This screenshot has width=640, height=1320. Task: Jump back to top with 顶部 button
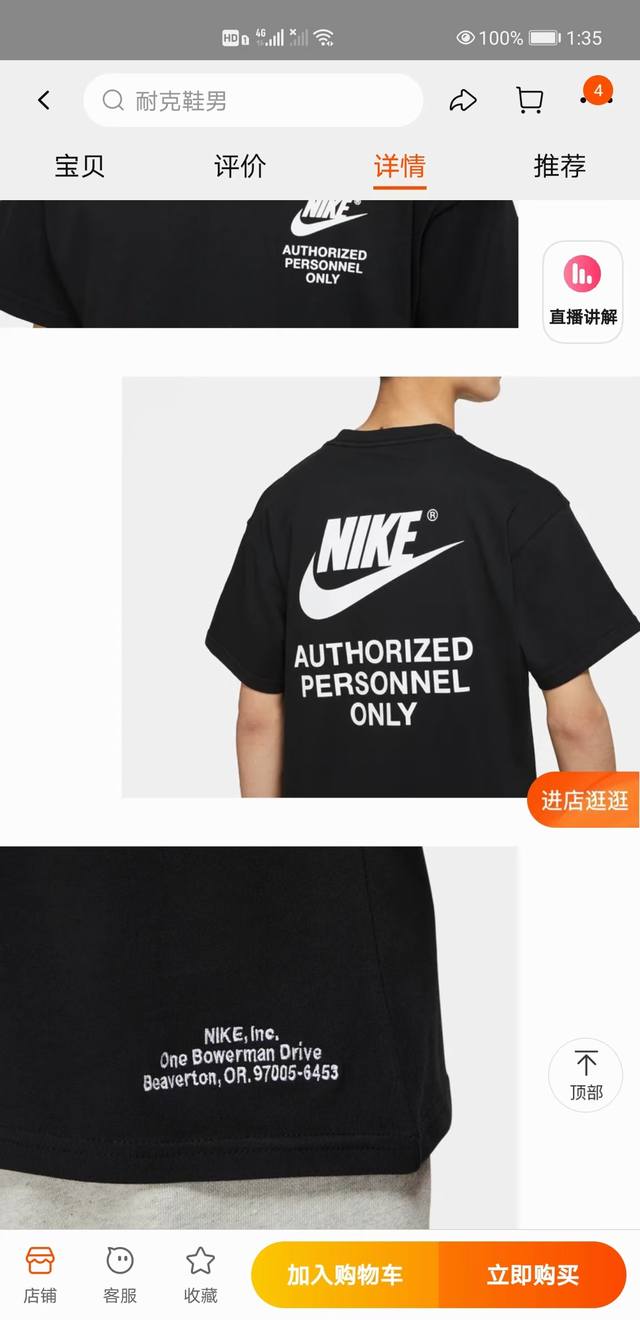pyautogui.click(x=586, y=1075)
